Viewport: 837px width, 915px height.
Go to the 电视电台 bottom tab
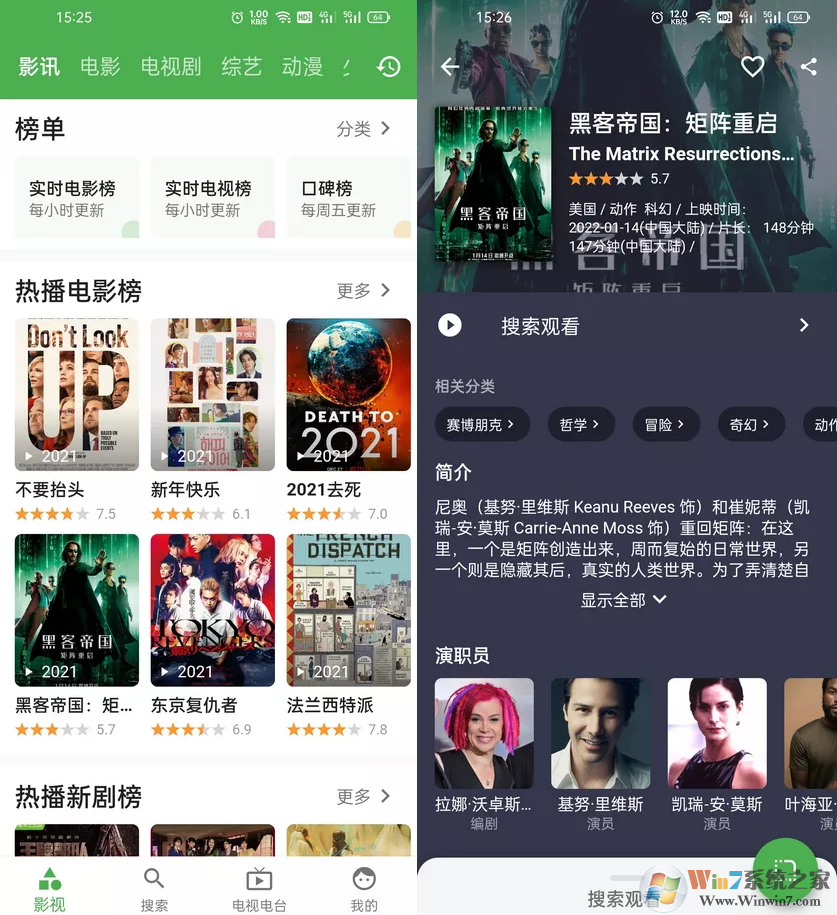[x=259, y=889]
